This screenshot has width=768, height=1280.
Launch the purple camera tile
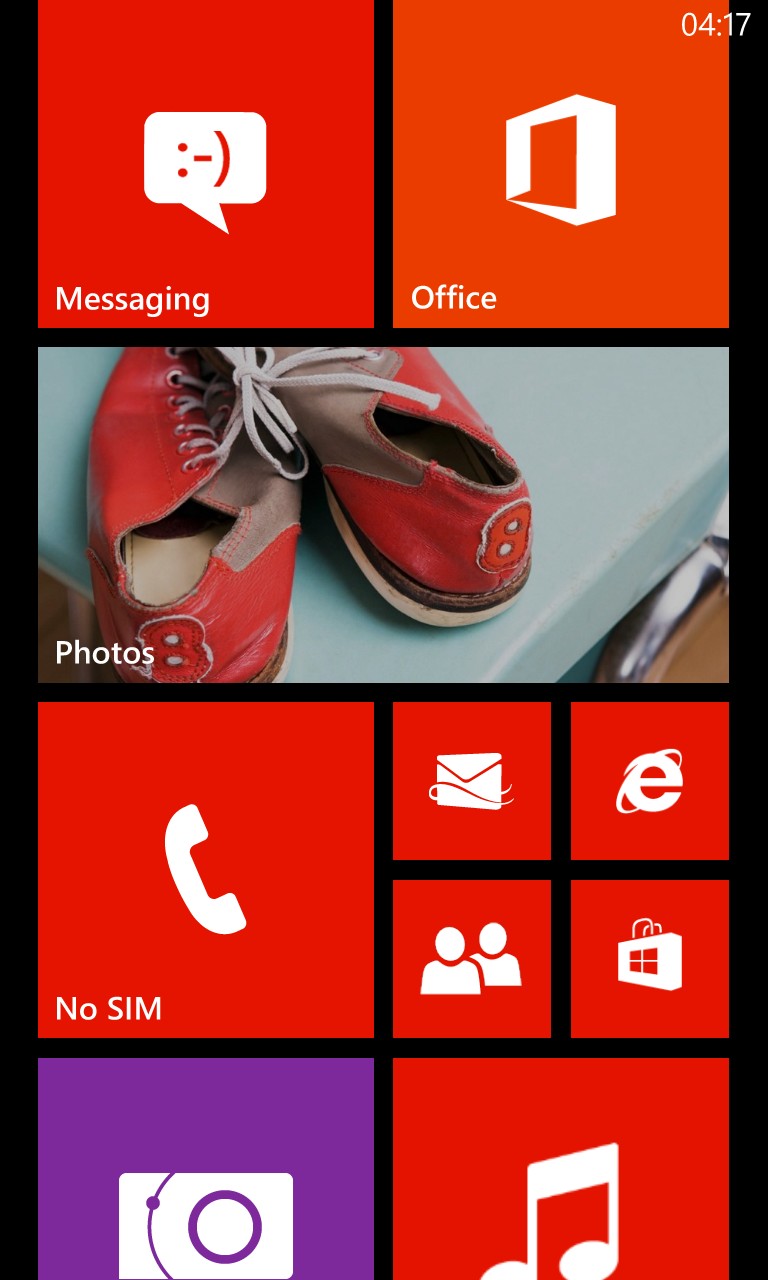click(x=206, y=1169)
